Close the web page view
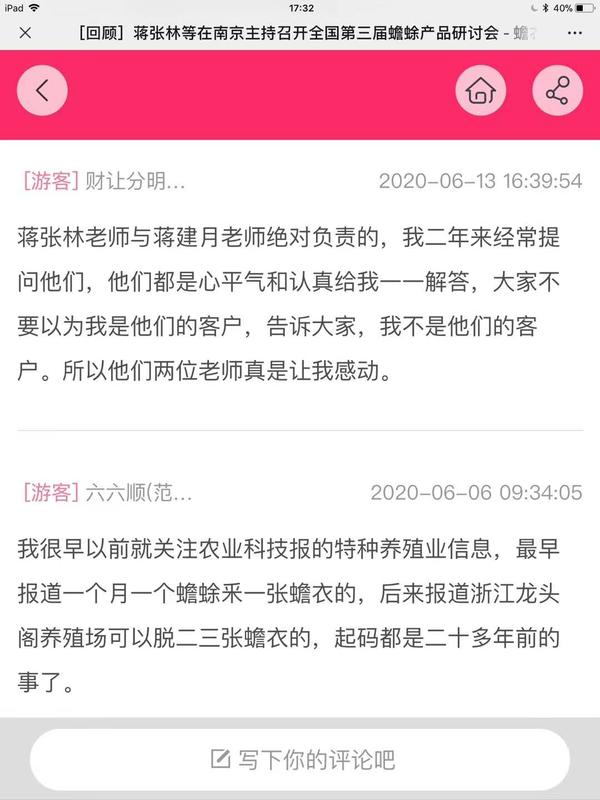 (x=24, y=33)
